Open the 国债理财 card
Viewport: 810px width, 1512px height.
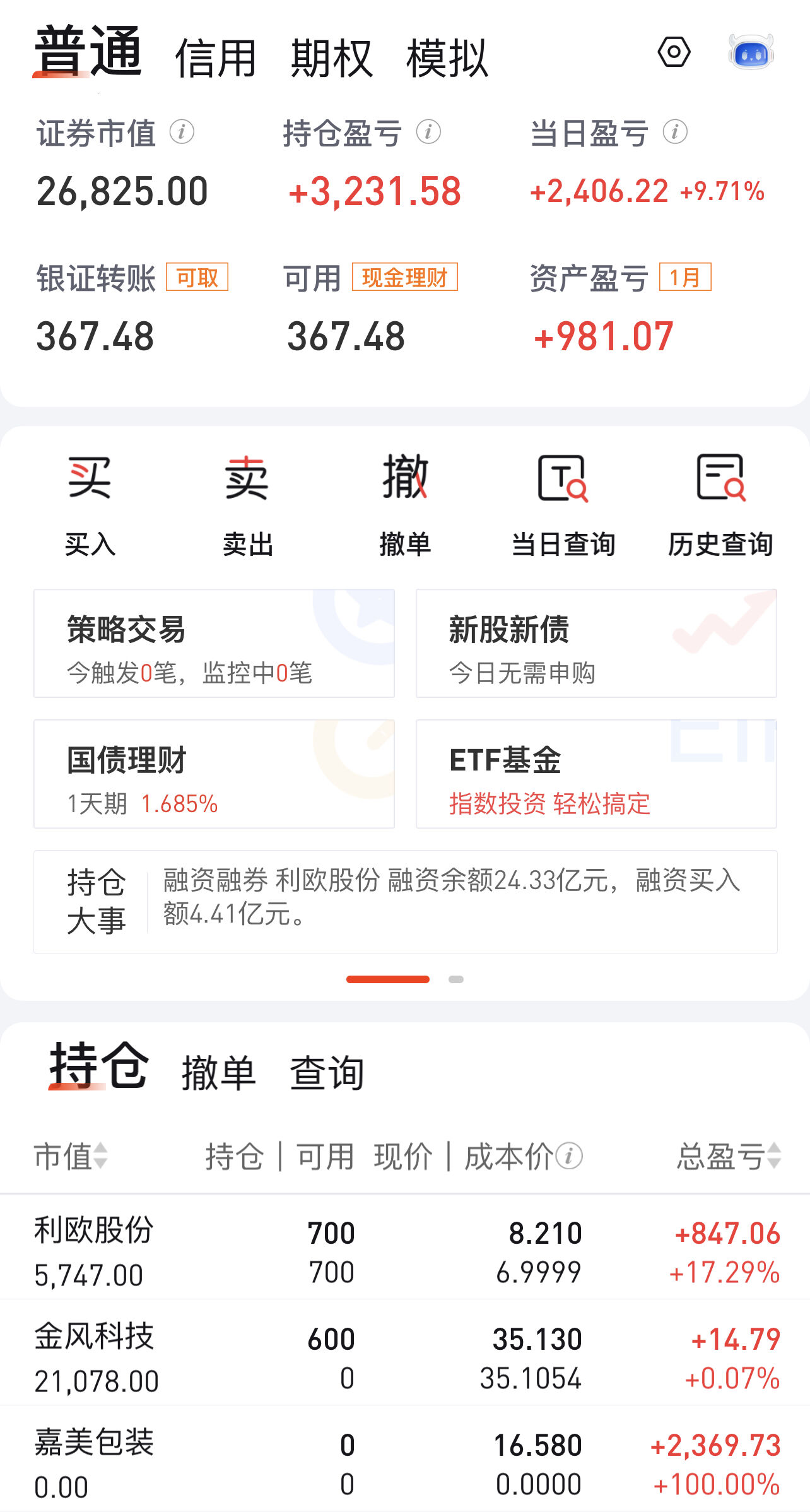(x=214, y=774)
